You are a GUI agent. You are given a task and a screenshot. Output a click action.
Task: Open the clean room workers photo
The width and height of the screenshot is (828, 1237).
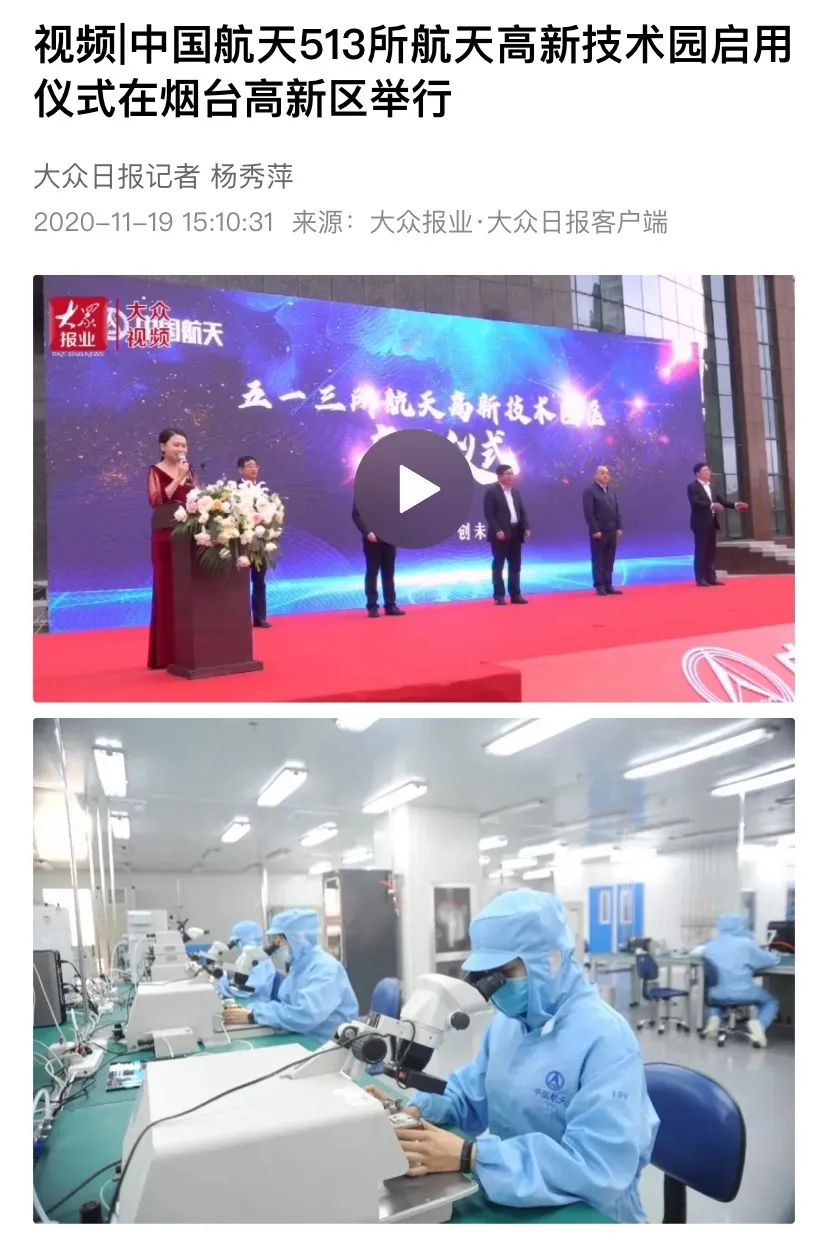413,969
